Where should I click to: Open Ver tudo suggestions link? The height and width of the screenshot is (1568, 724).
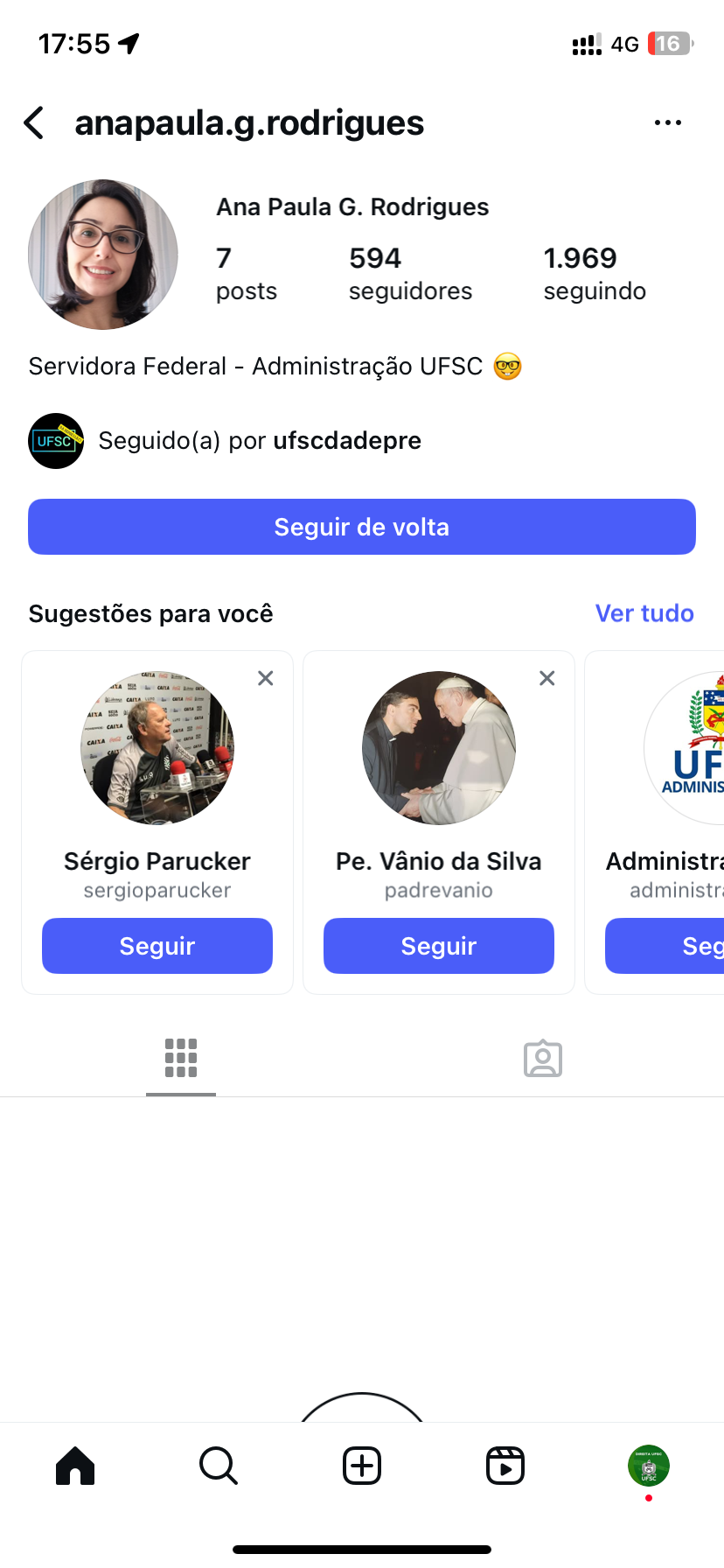(644, 613)
